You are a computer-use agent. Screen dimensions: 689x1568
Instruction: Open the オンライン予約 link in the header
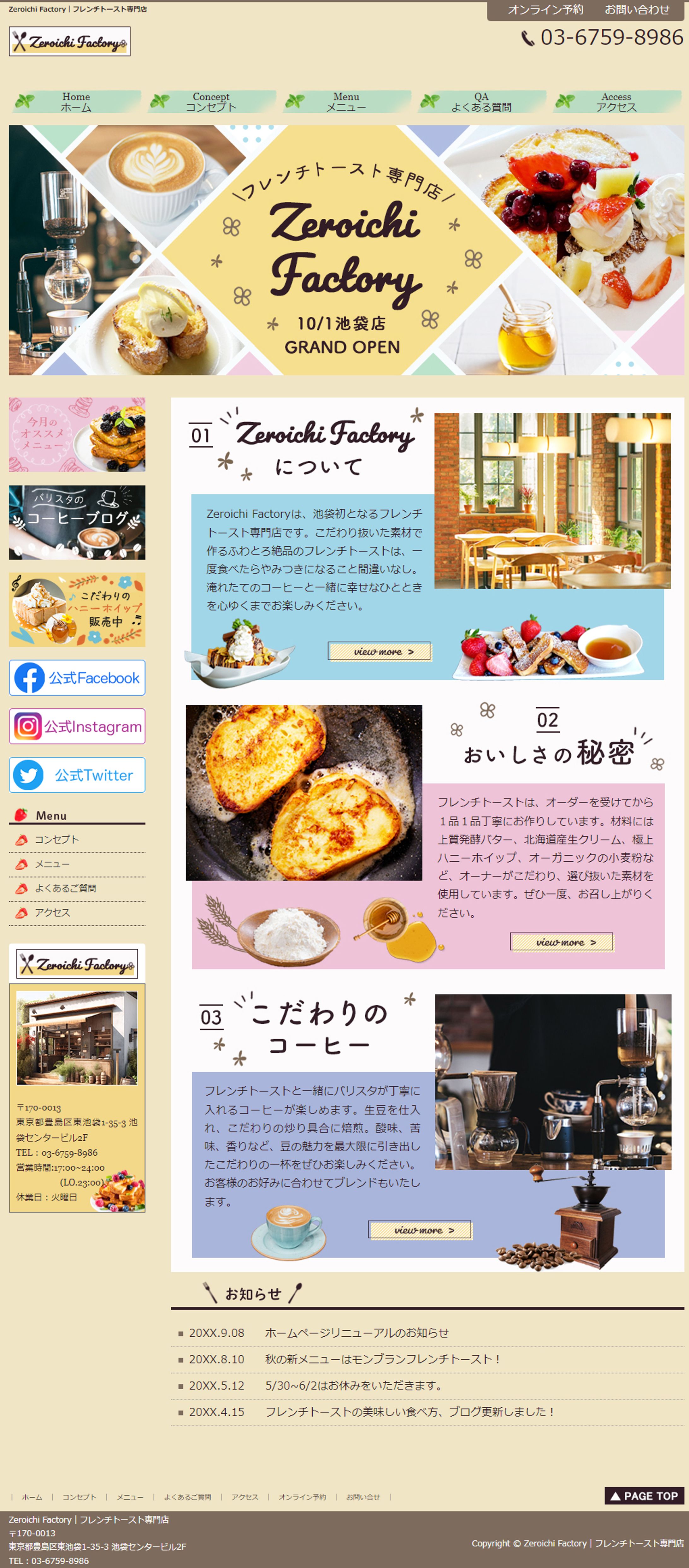(545, 10)
